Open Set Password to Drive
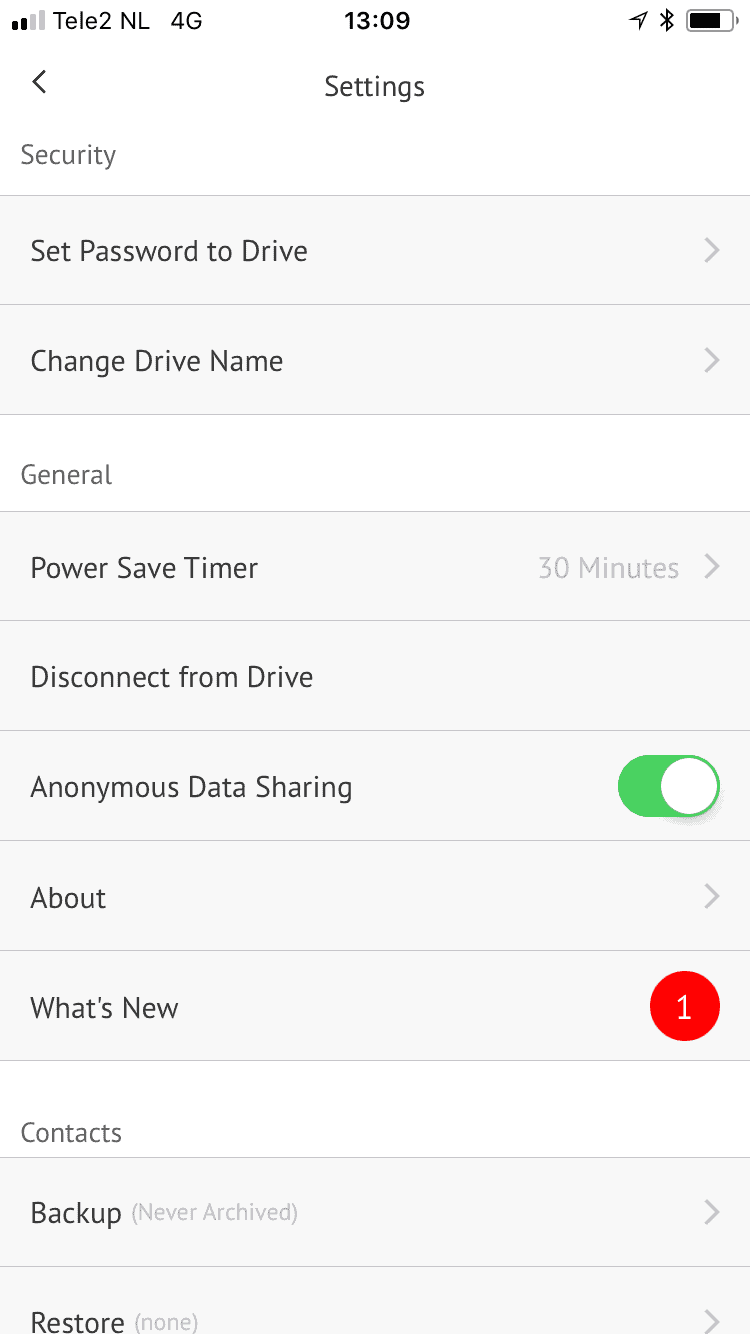 [374, 251]
